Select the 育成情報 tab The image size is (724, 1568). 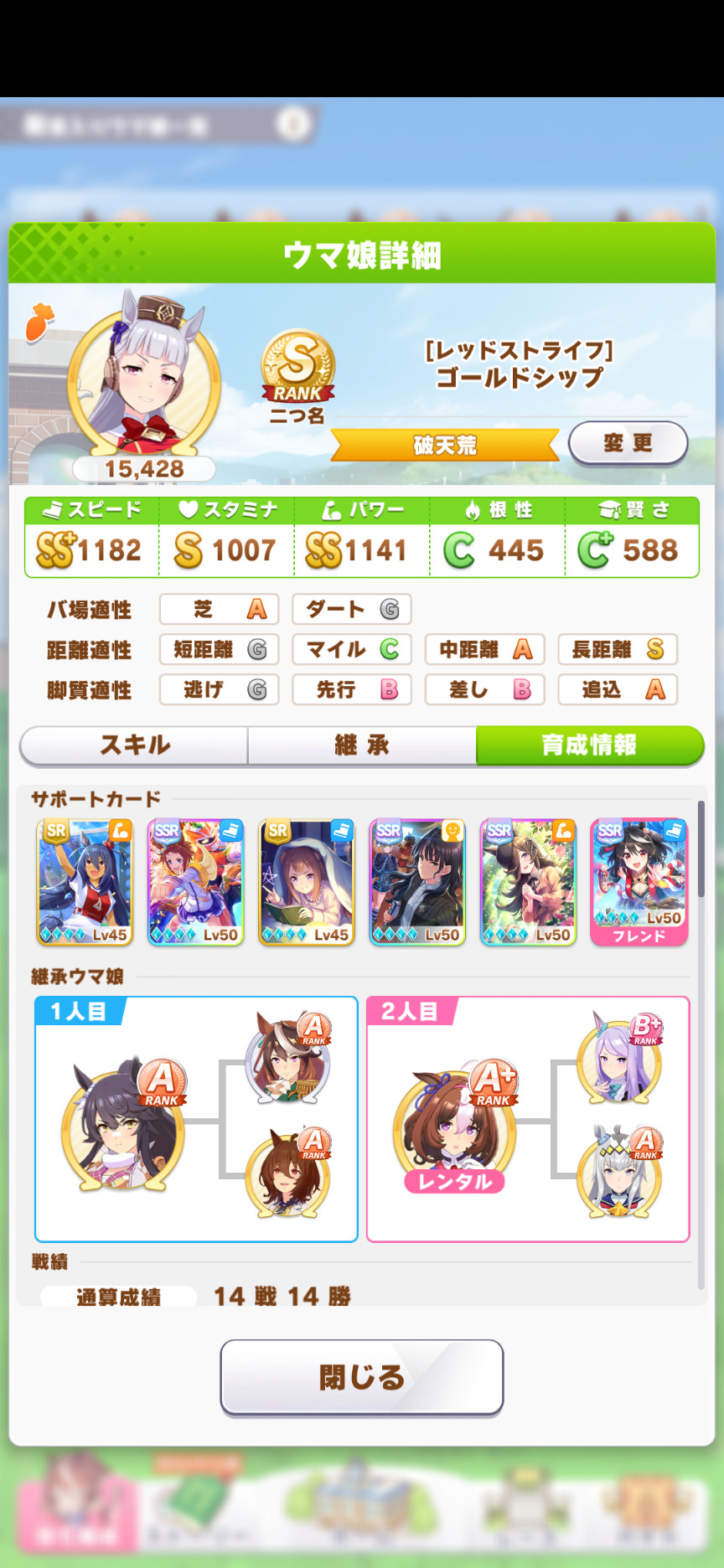(589, 745)
